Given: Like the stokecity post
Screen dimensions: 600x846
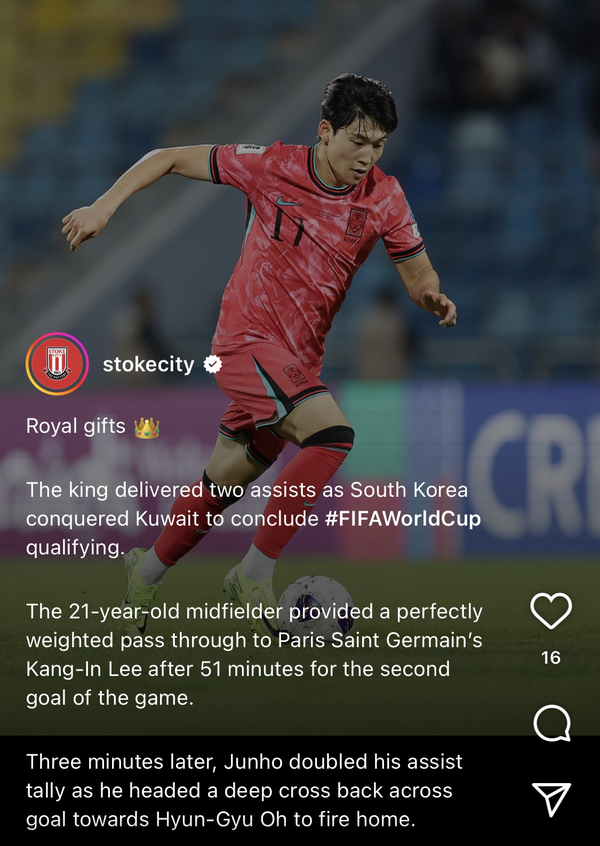Looking at the screenshot, I should tap(551, 611).
